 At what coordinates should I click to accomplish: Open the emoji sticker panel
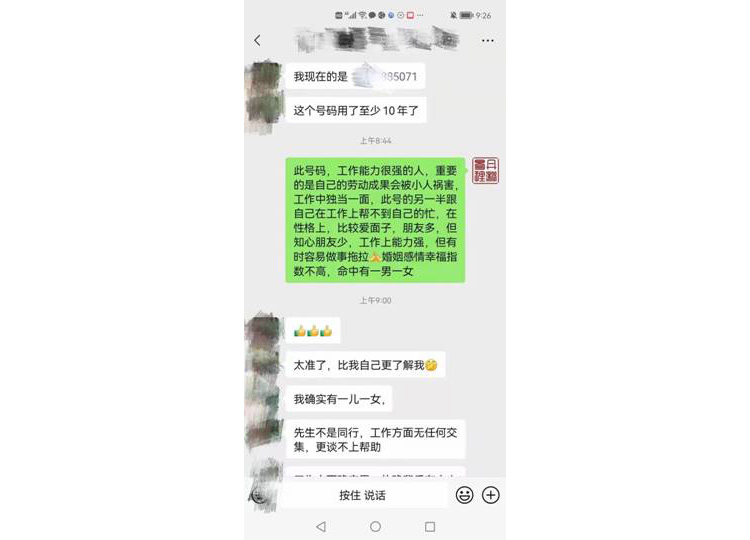(x=464, y=495)
